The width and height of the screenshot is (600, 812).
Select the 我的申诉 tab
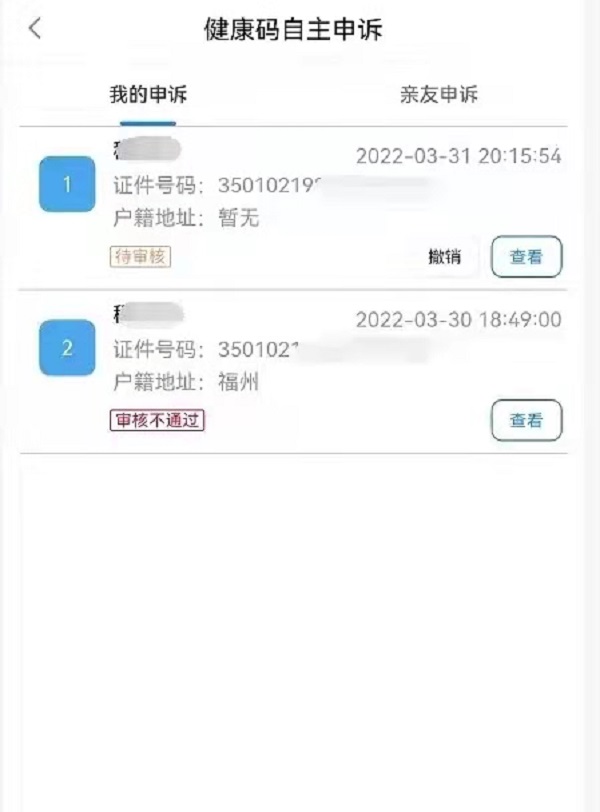click(x=148, y=96)
